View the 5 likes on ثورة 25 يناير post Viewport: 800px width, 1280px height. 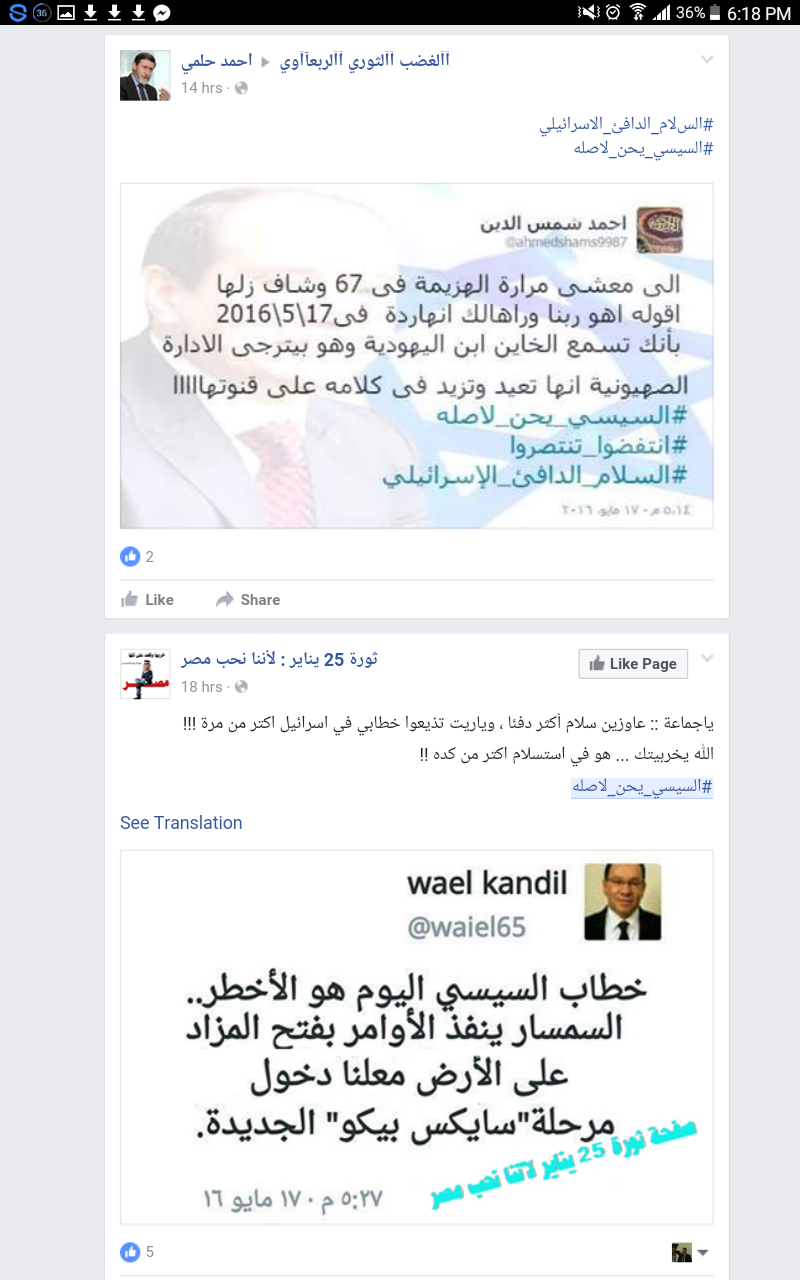click(x=138, y=1251)
